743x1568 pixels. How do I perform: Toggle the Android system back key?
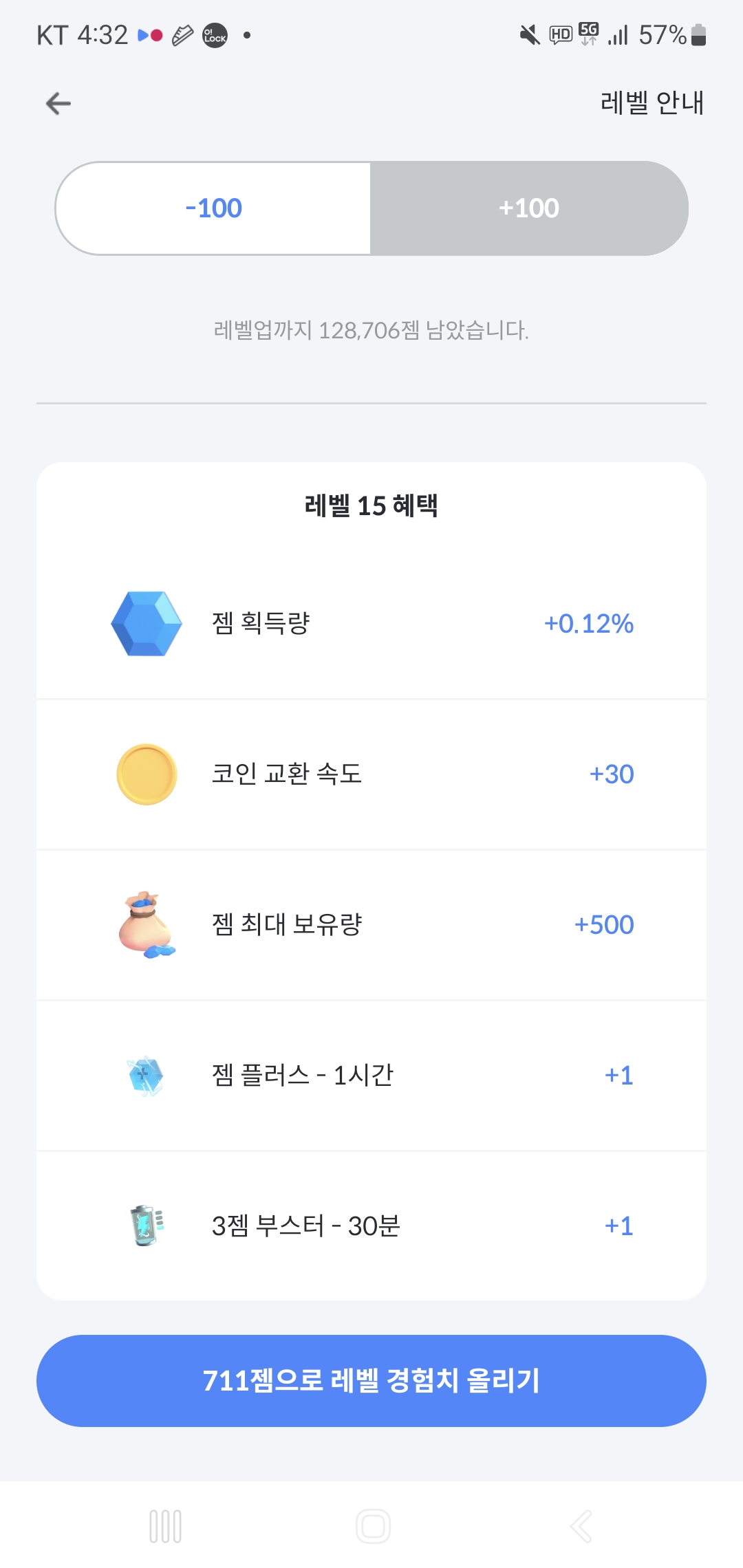coord(581,1525)
